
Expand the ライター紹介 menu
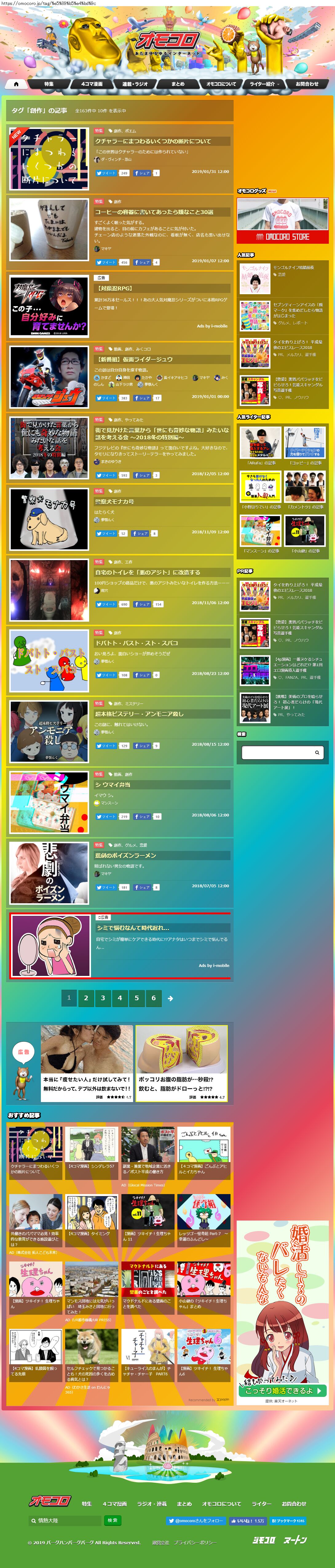[x=264, y=84]
